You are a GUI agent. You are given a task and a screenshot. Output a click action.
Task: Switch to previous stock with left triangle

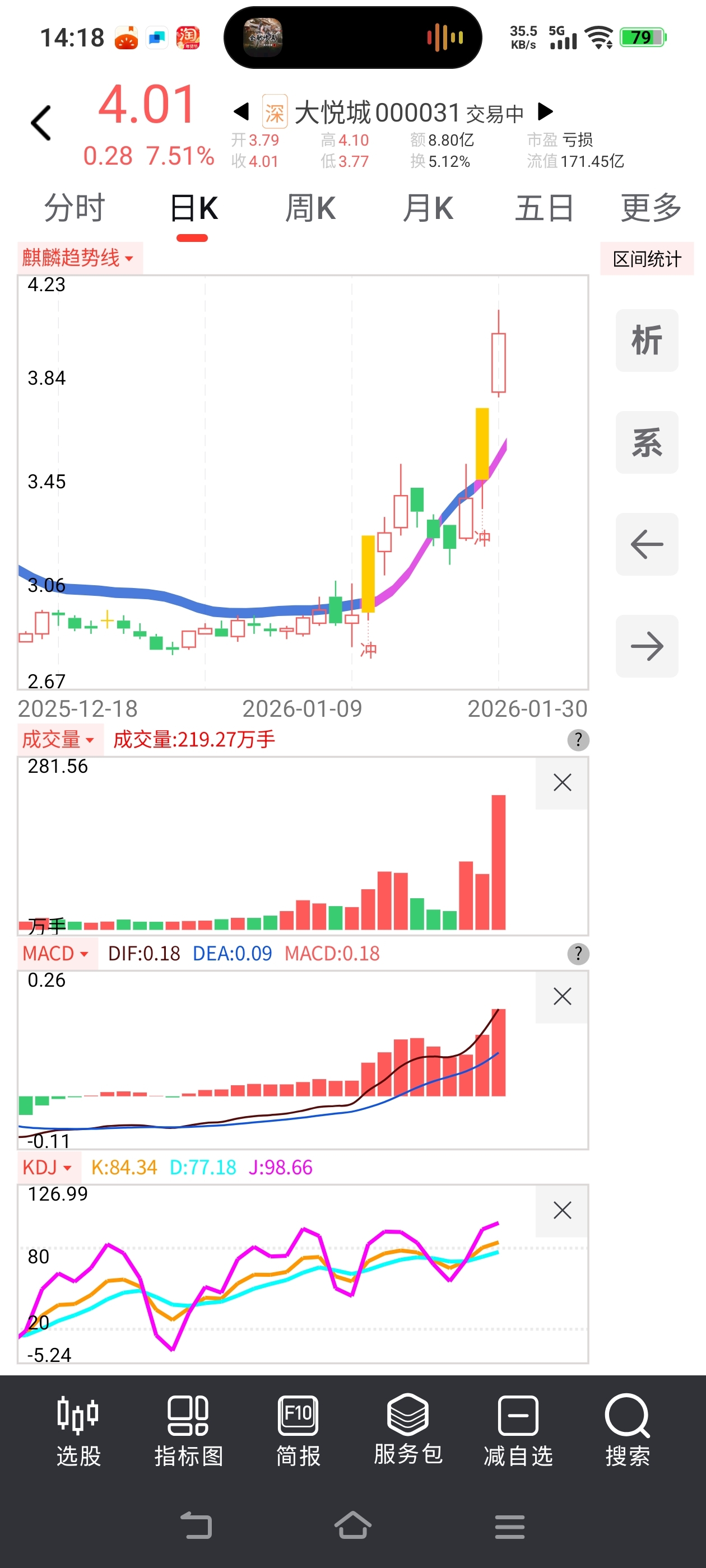pyautogui.click(x=241, y=111)
